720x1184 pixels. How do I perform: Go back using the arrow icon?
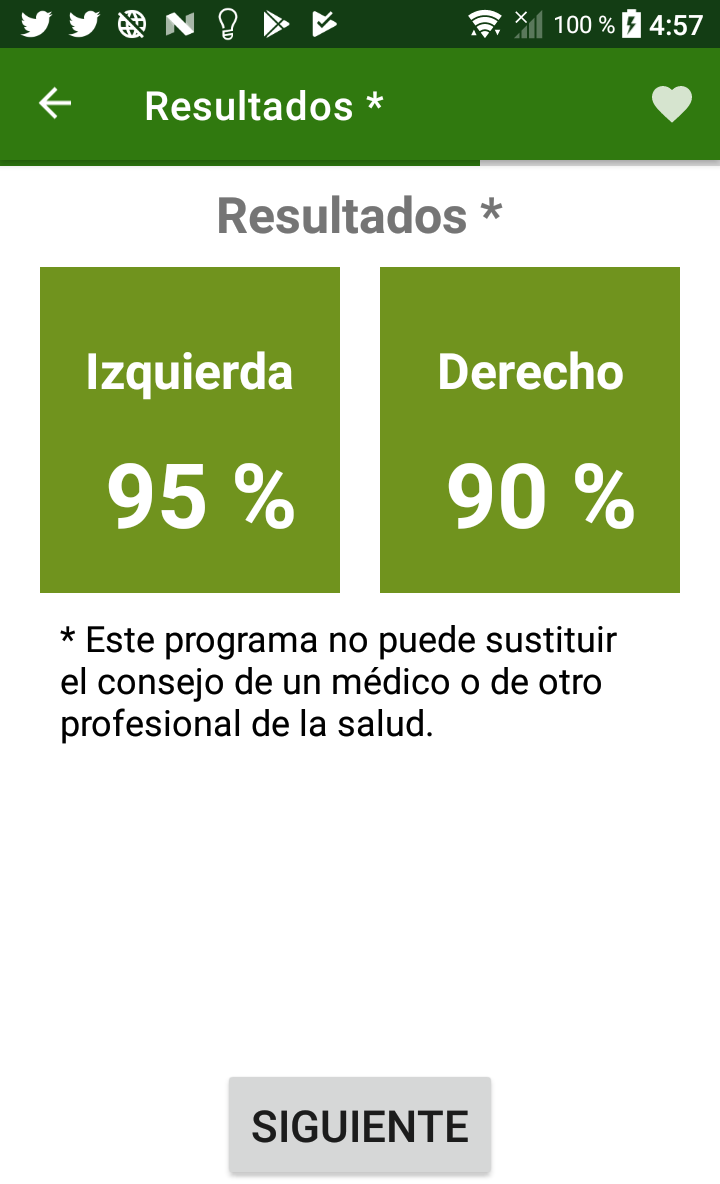(55, 104)
